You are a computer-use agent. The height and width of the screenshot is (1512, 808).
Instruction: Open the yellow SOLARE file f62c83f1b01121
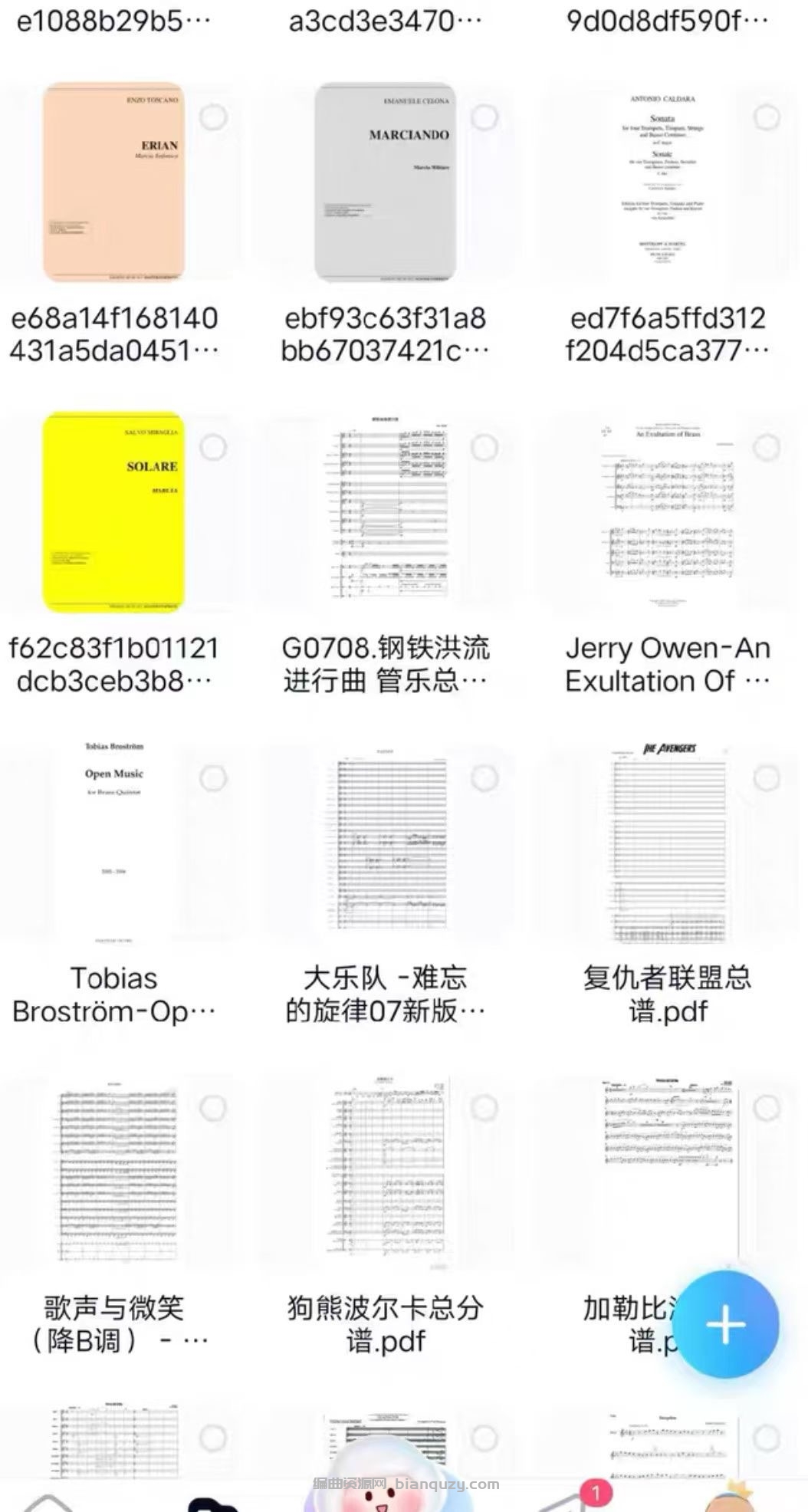pos(113,512)
